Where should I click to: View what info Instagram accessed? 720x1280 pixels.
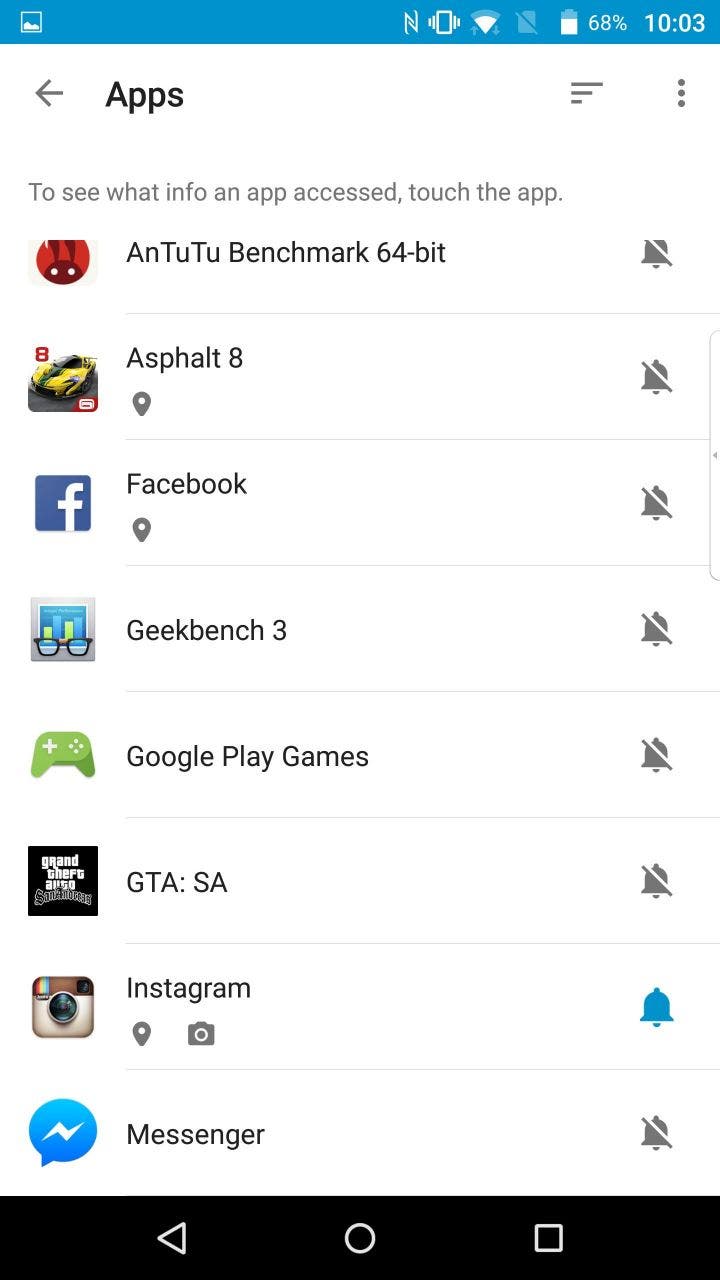[x=189, y=988]
